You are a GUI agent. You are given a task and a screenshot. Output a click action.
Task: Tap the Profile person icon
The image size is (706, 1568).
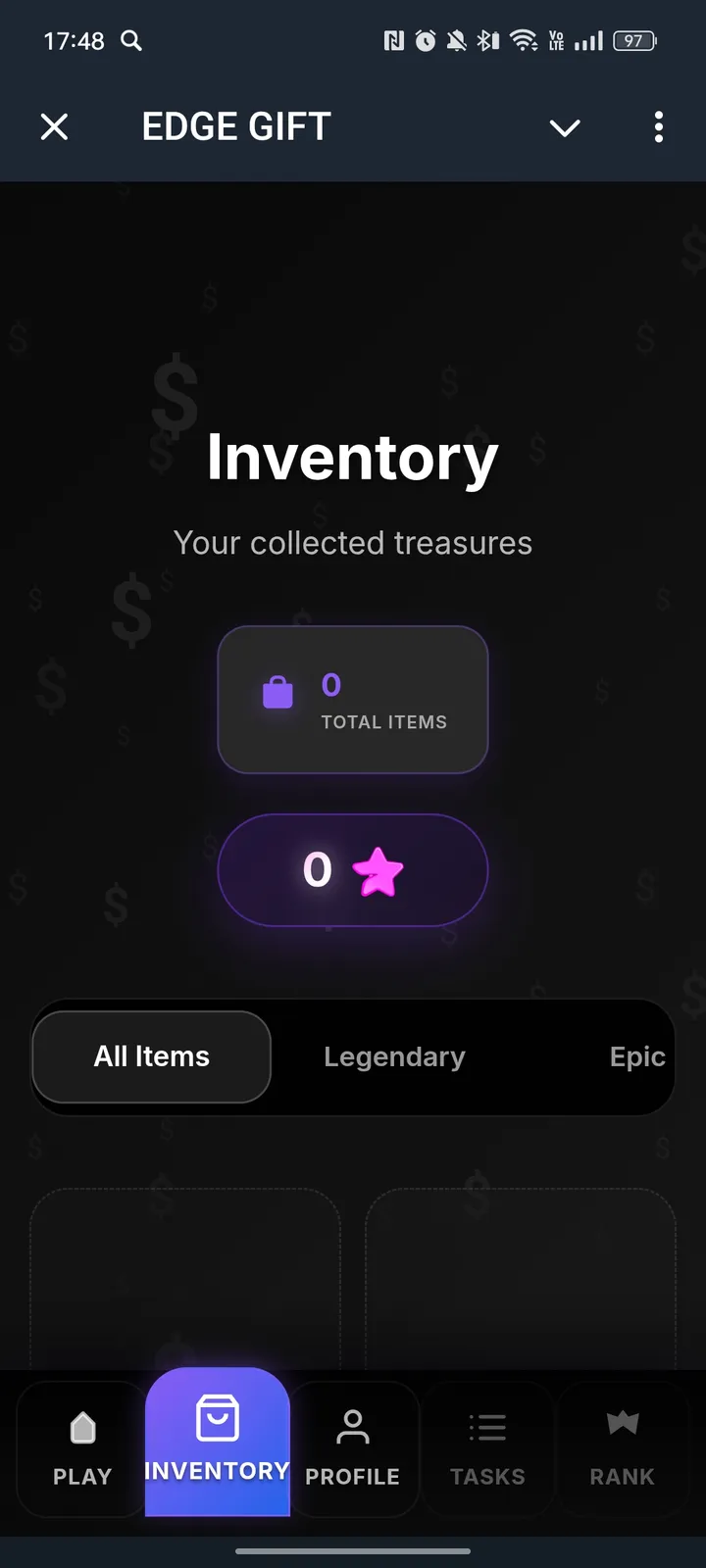coord(352,1429)
